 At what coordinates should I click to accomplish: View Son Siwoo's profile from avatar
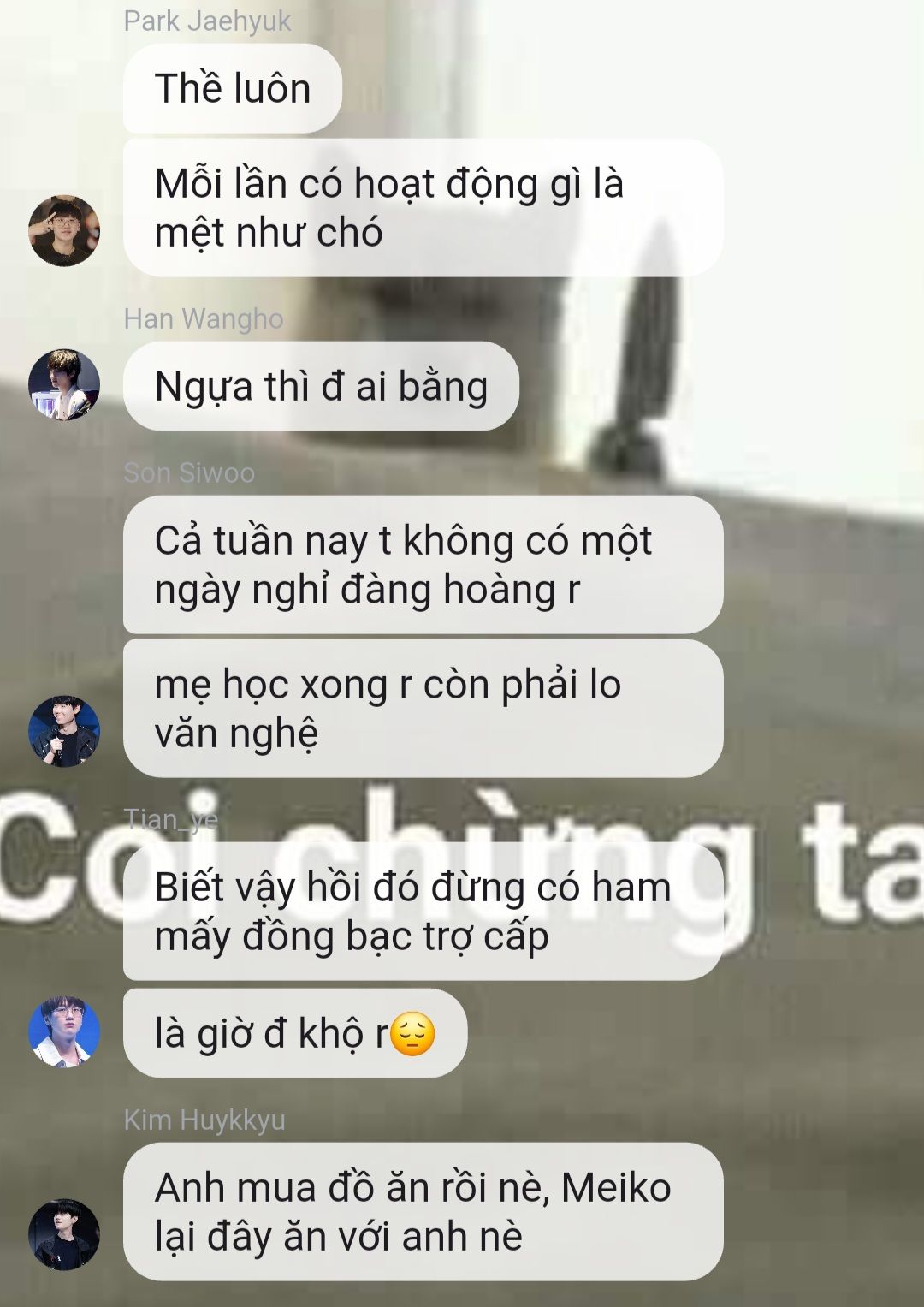[64, 731]
